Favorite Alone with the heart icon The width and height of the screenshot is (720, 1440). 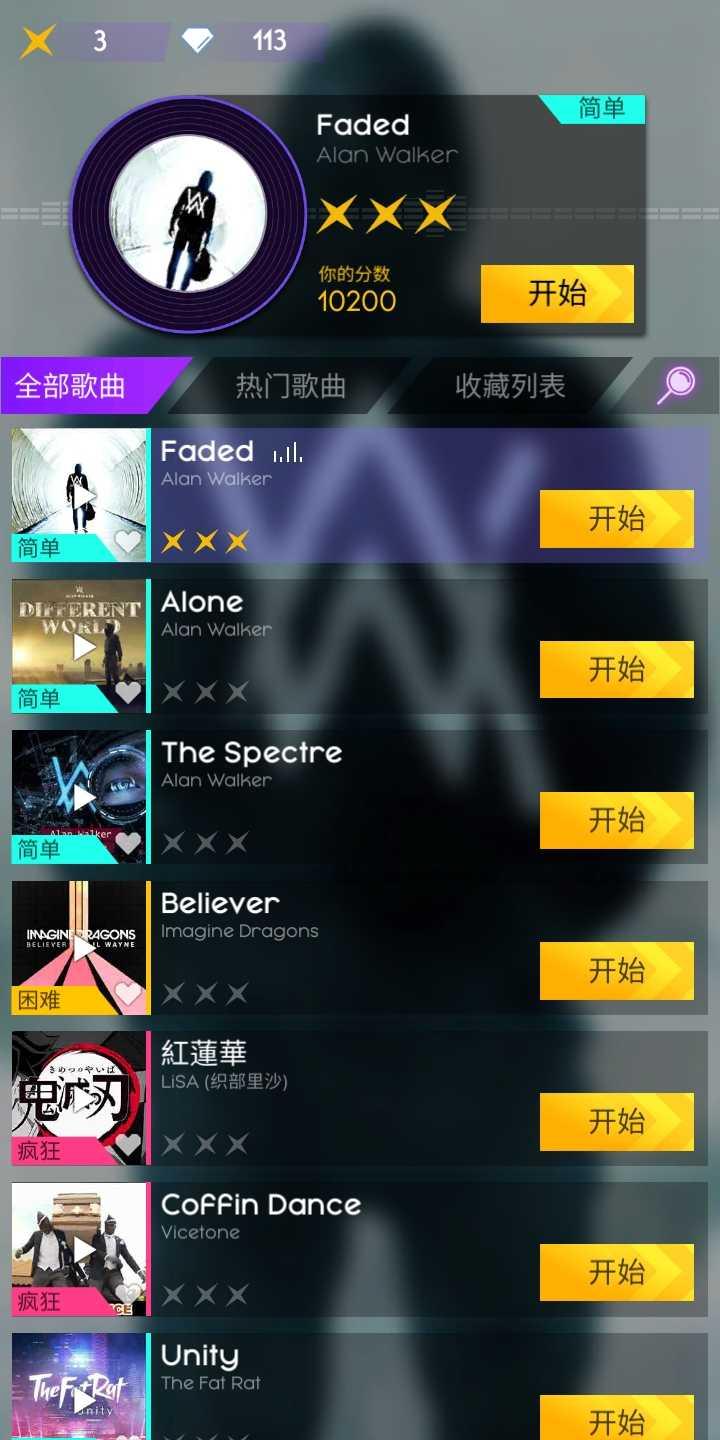point(128,692)
